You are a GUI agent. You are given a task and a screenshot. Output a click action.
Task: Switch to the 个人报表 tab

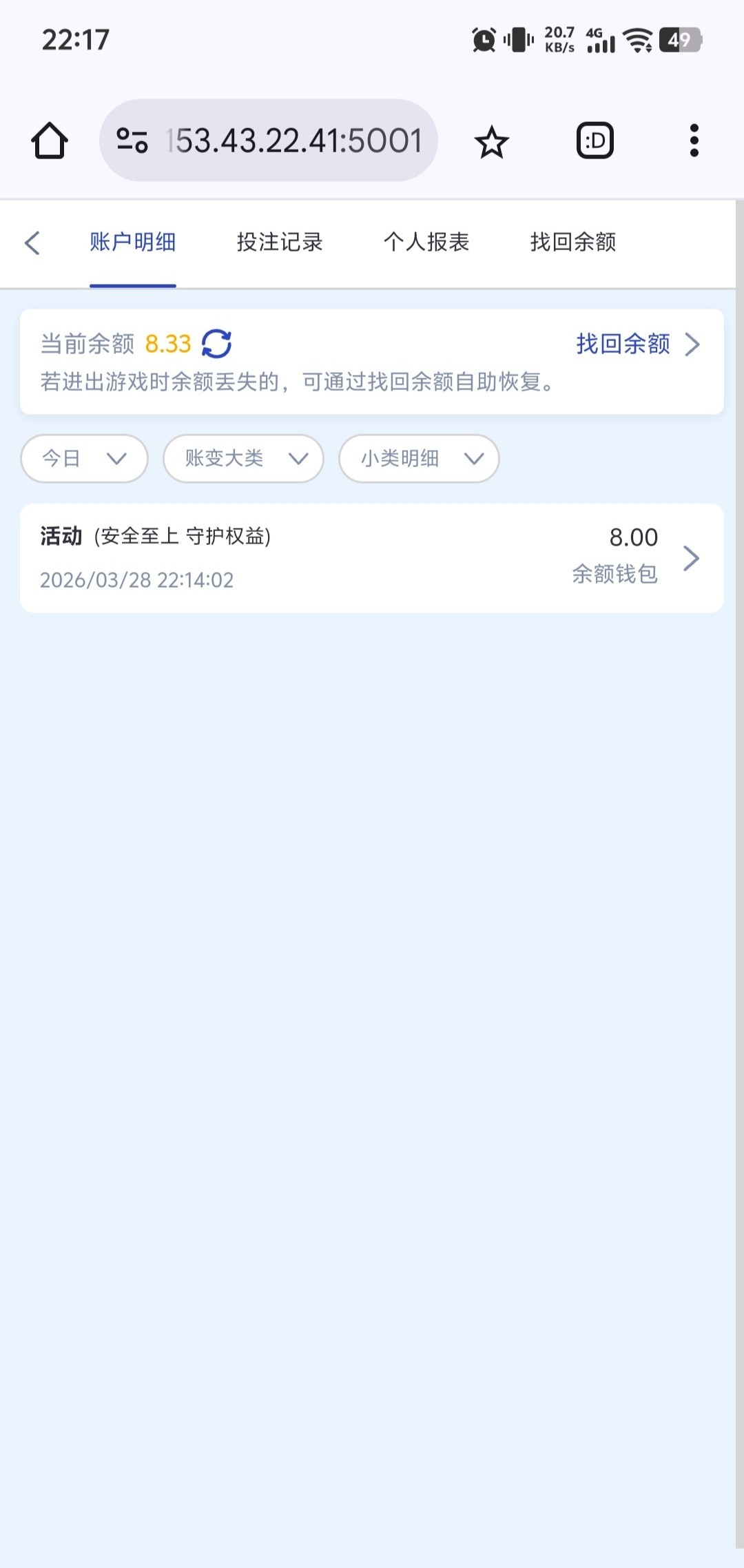426,243
